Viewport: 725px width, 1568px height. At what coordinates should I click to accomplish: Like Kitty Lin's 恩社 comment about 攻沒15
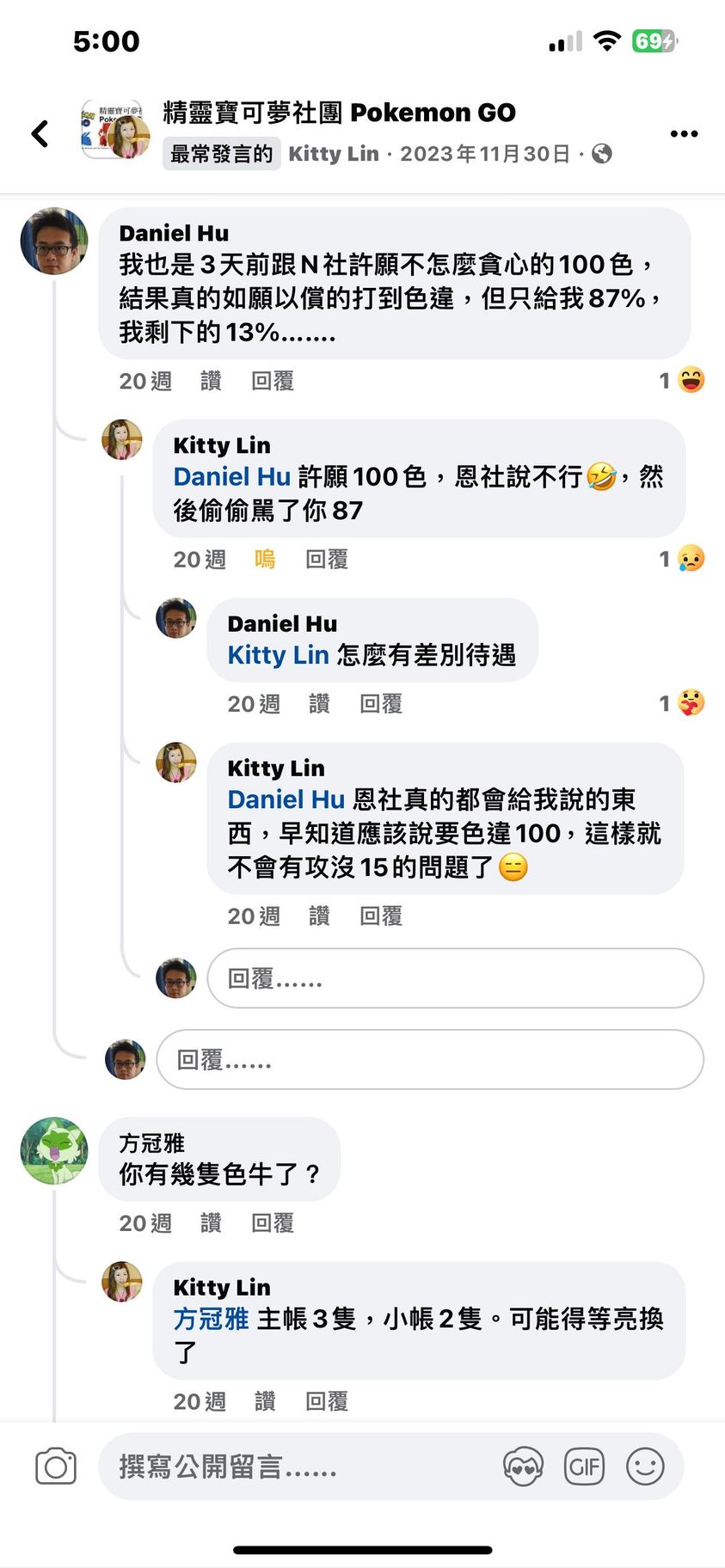(x=319, y=916)
